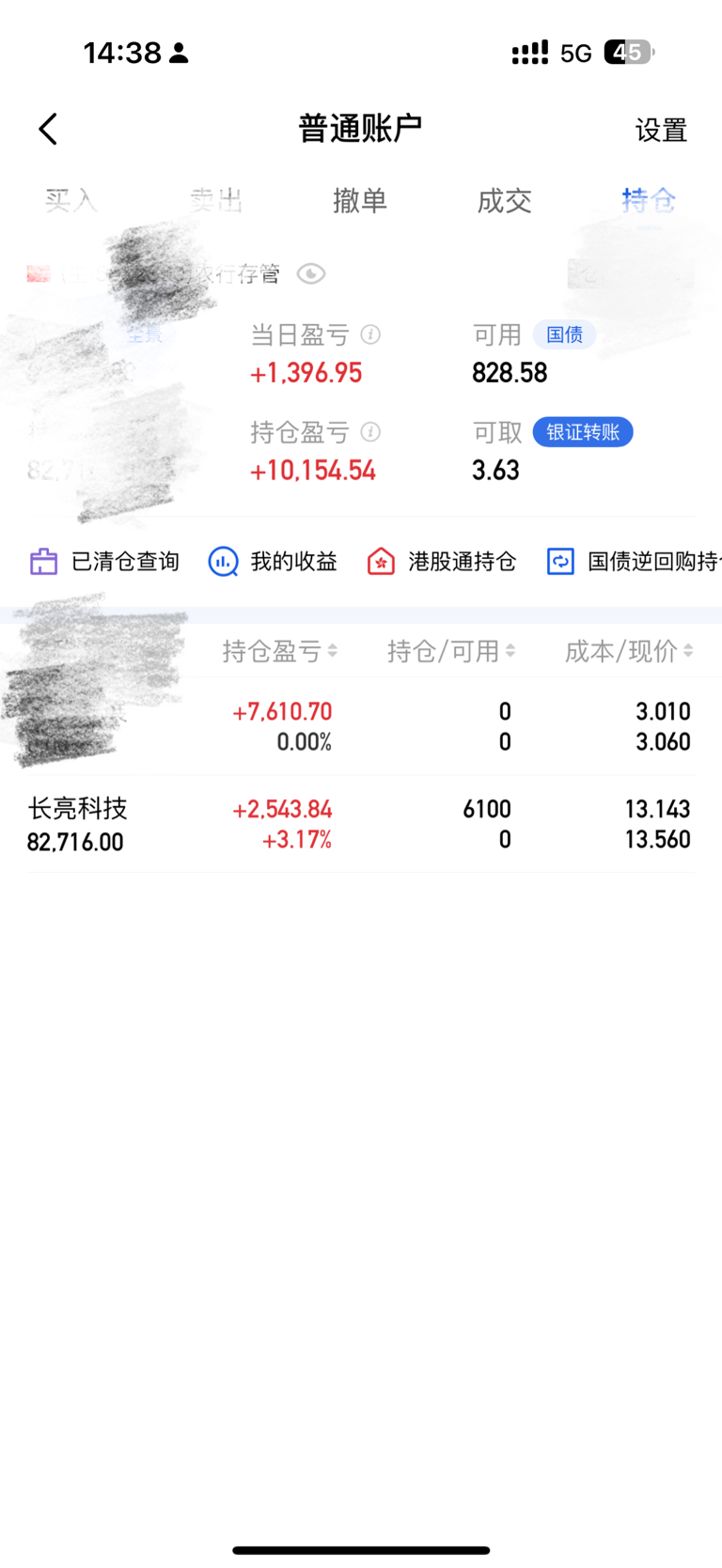Open 已清仓查询
This screenshot has height=1568, width=722.
(104, 562)
